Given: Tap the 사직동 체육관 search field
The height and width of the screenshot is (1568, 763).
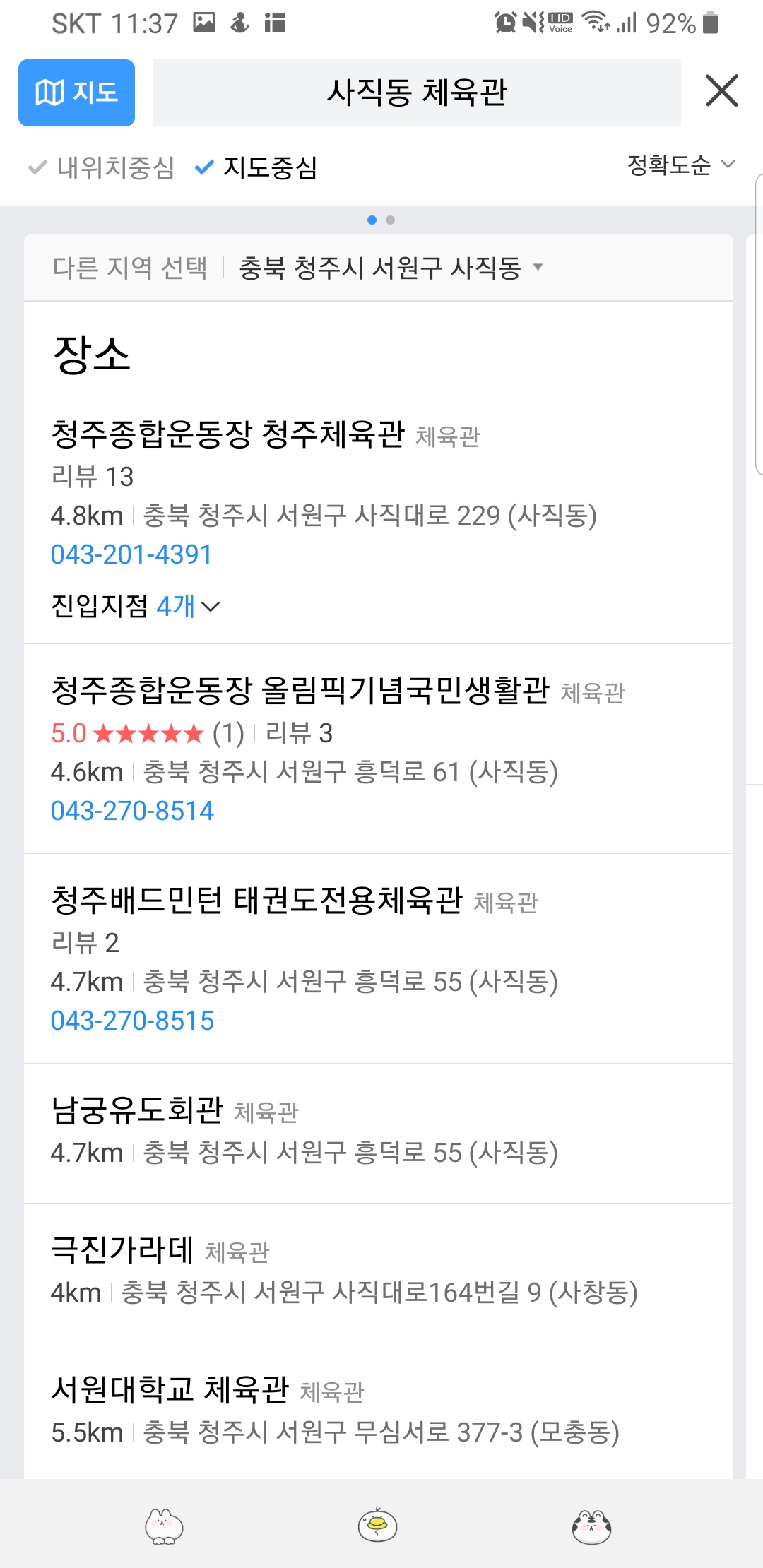Looking at the screenshot, I should (x=417, y=93).
